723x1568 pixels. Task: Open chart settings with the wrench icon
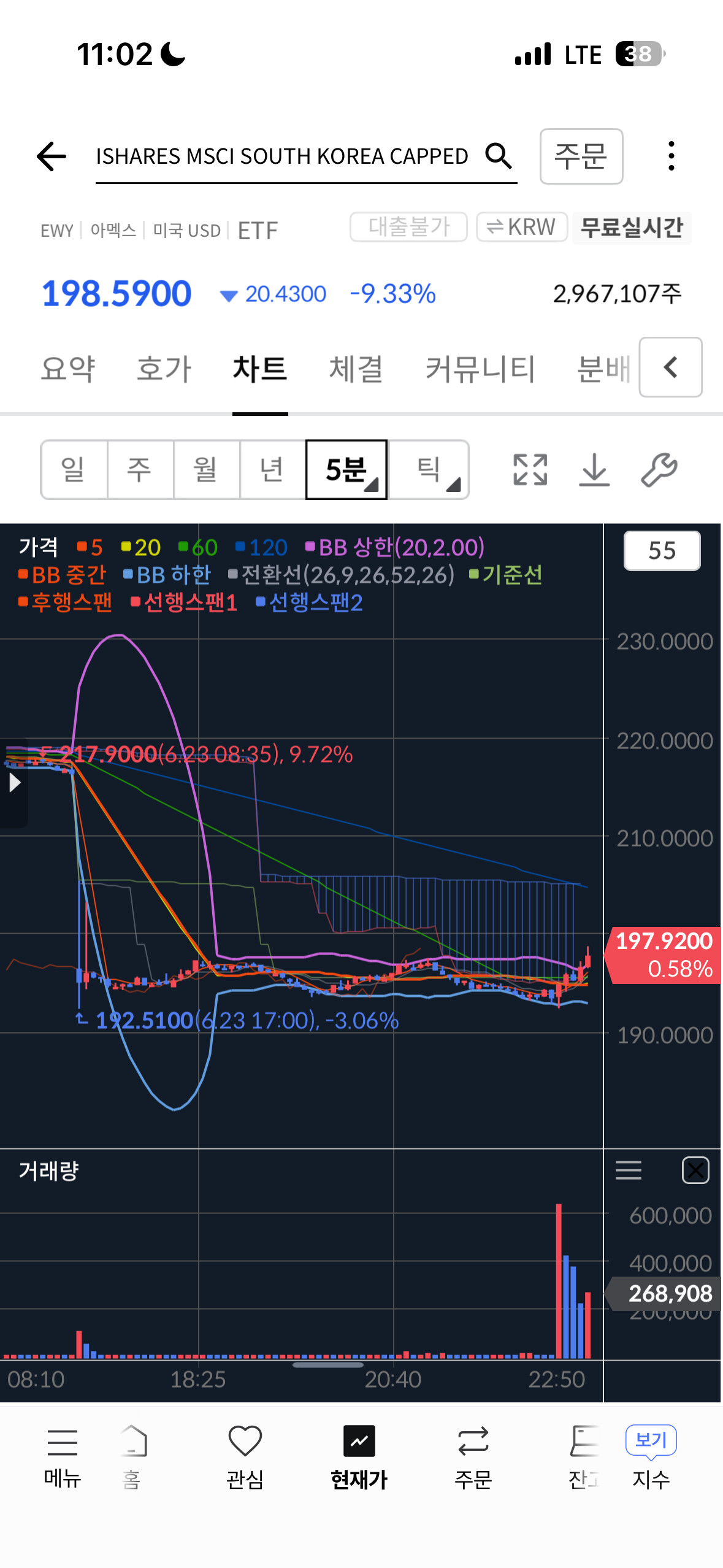[659, 470]
